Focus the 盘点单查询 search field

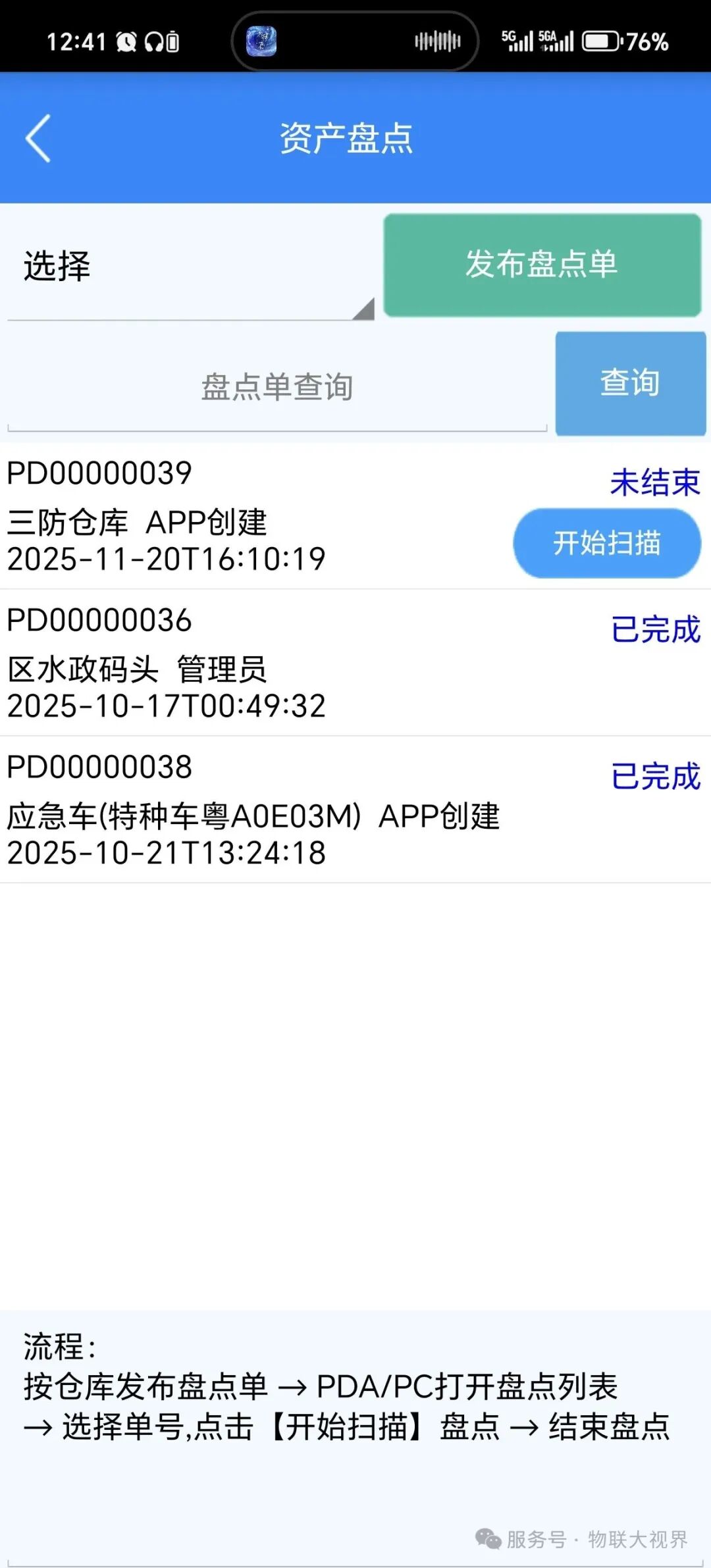[276, 387]
